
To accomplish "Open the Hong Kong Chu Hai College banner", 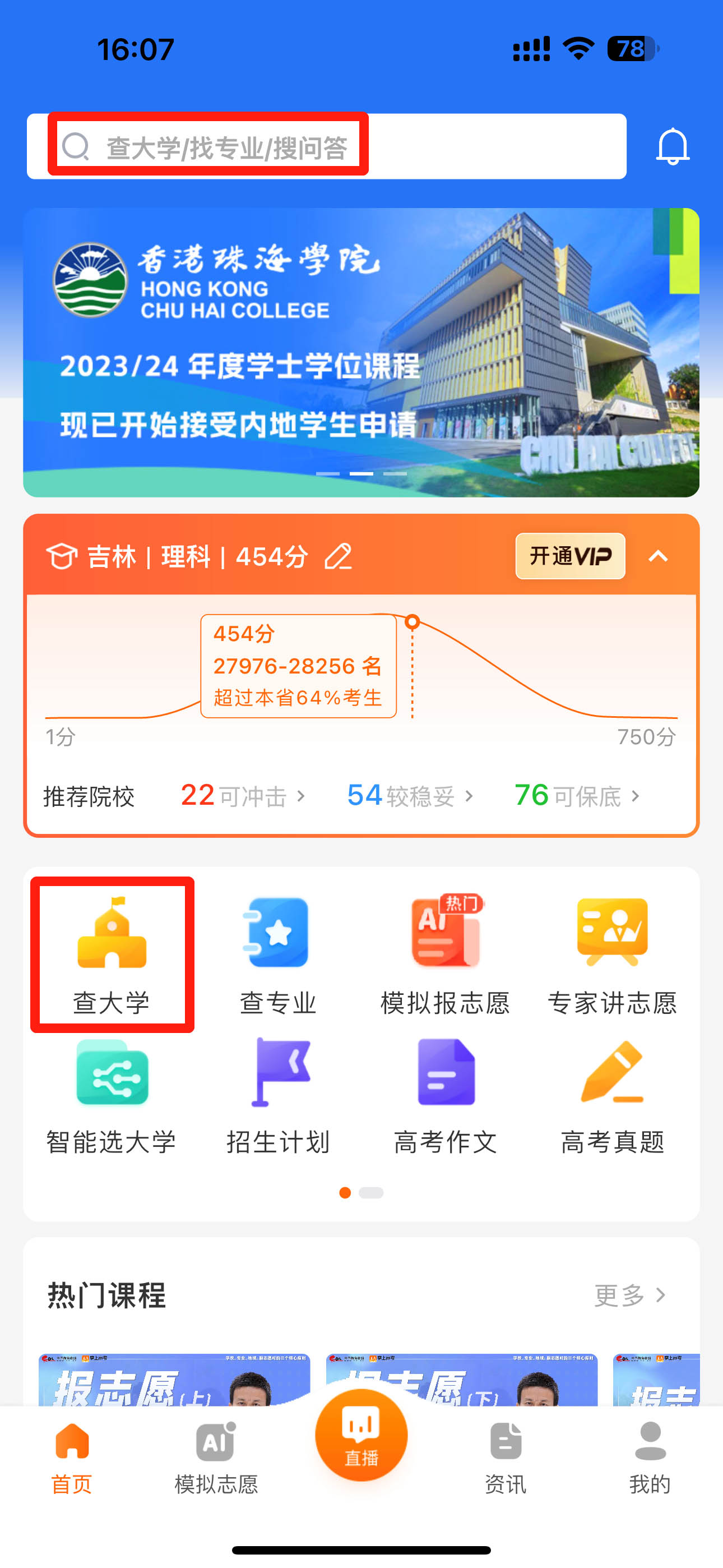I will [x=361, y=352].
